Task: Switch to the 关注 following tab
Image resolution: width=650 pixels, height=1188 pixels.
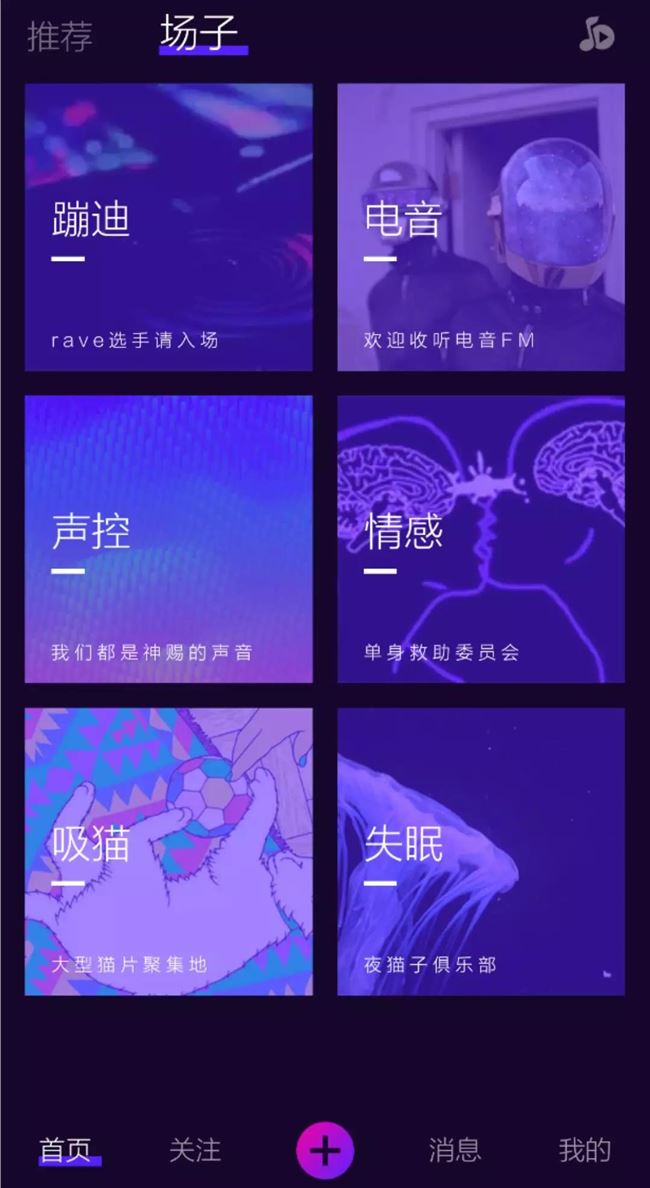Action: point(195,1150)
